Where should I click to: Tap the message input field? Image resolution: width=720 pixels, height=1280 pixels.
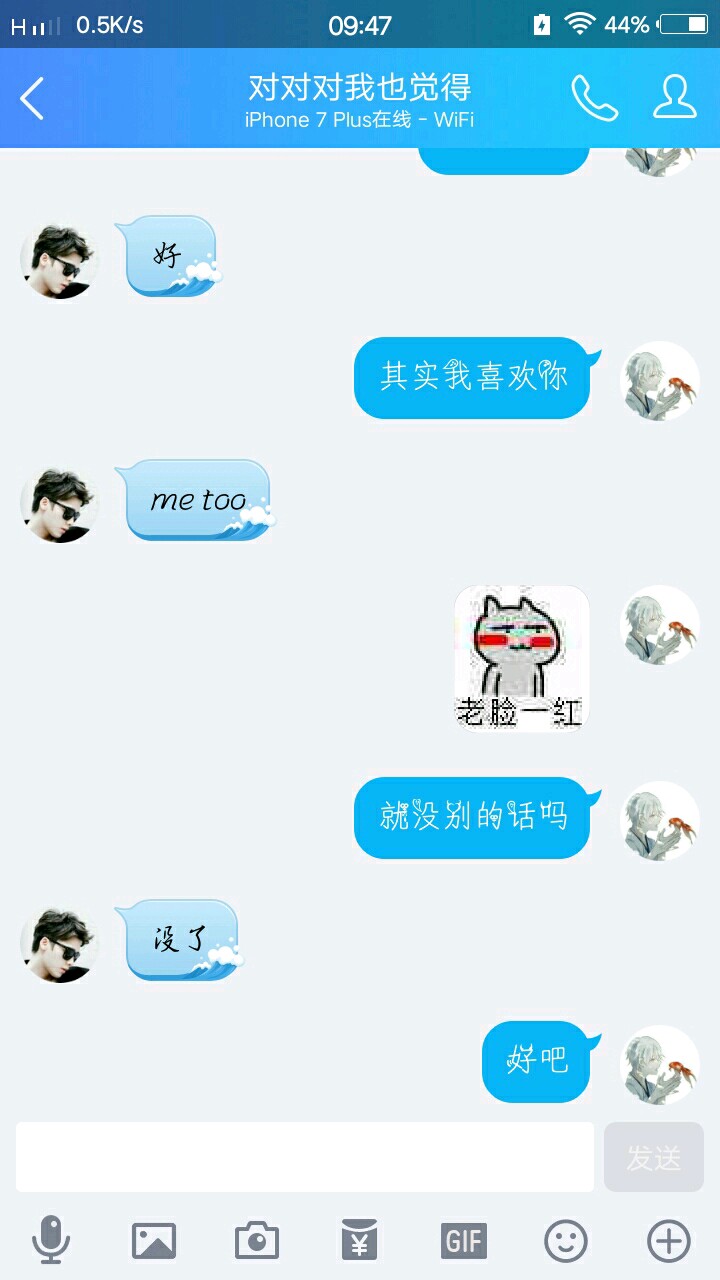coord(305,1157)
